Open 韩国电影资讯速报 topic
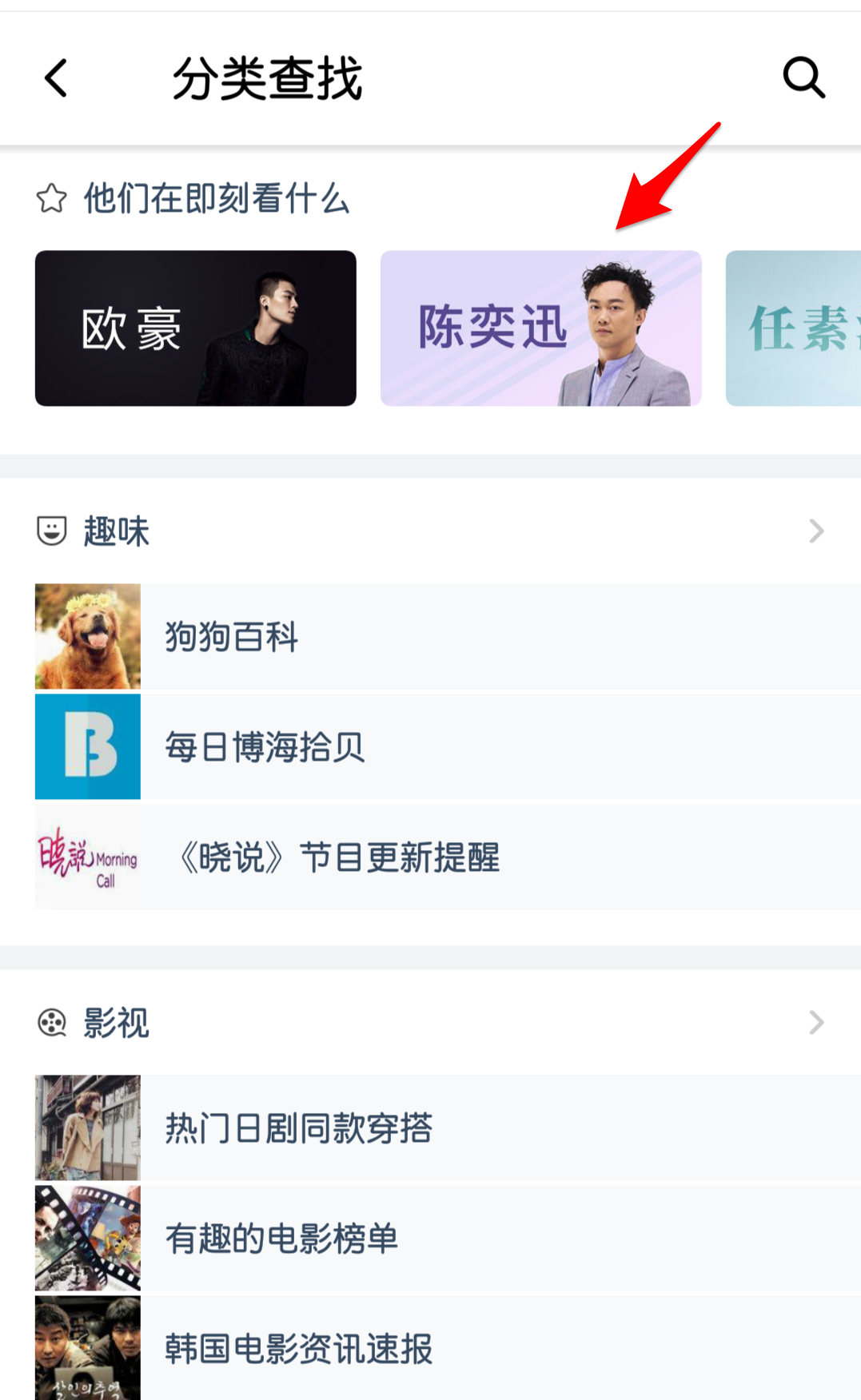This screenshot has width=861, height=1400. point(448,1349)
